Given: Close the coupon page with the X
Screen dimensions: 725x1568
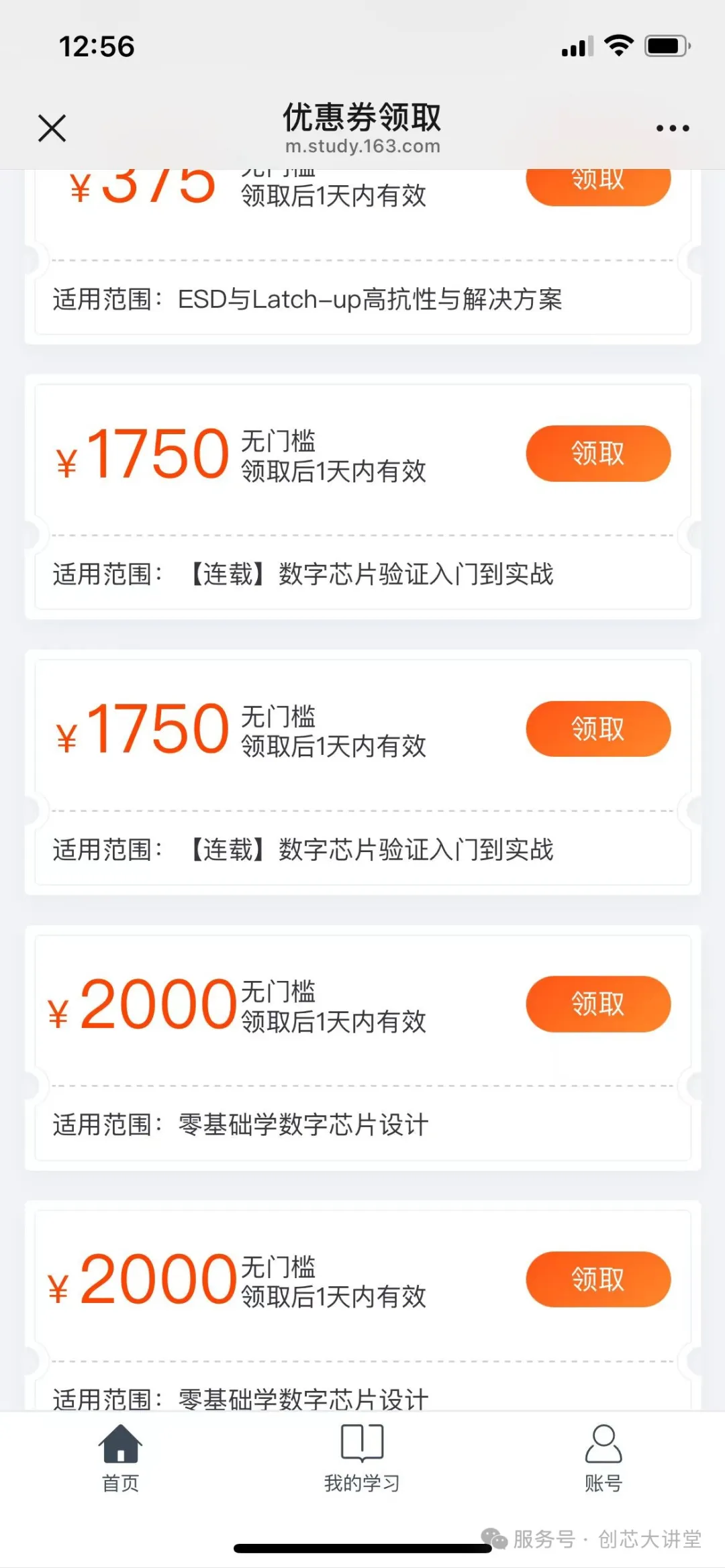Looking at the screenshot, I should coord(52,128).
